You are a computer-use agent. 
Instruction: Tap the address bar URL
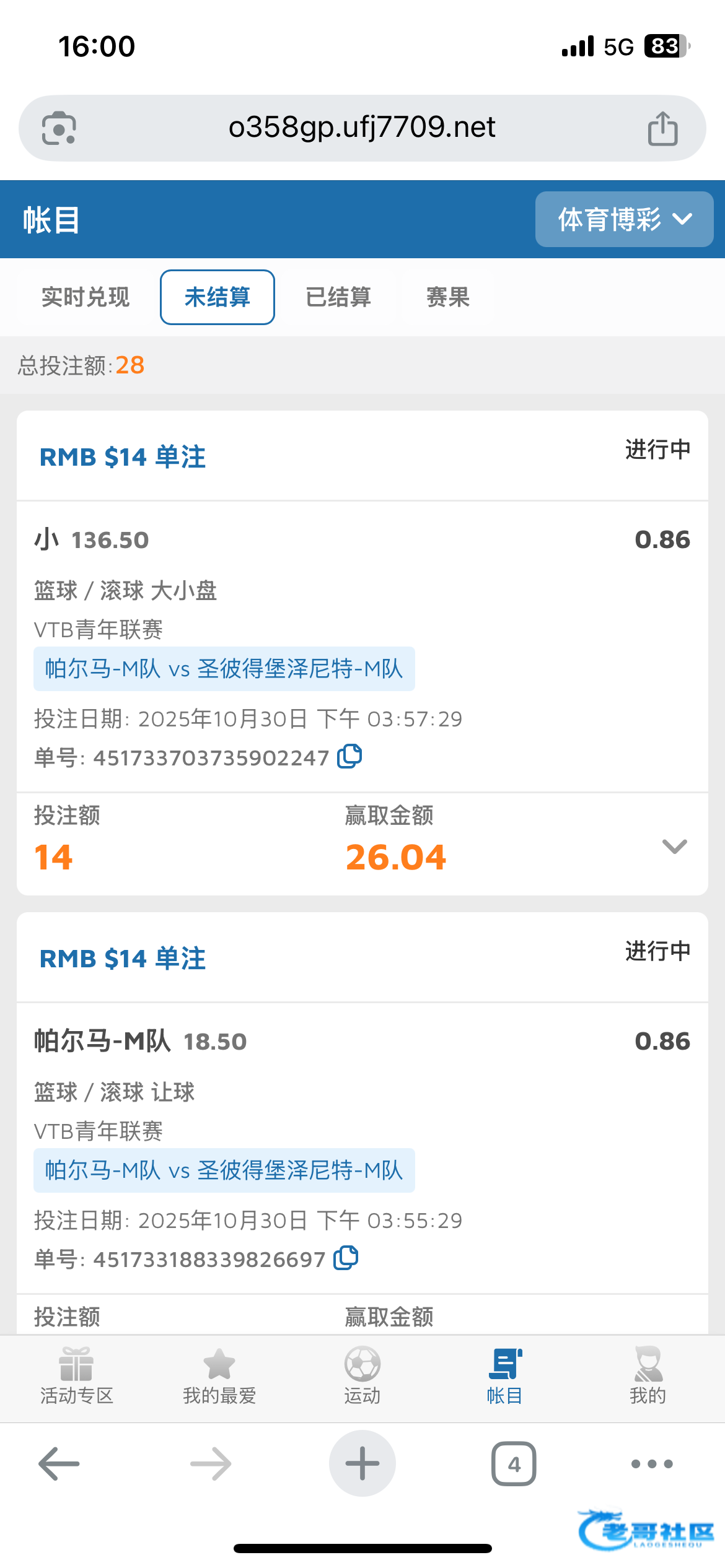(362, 127)
